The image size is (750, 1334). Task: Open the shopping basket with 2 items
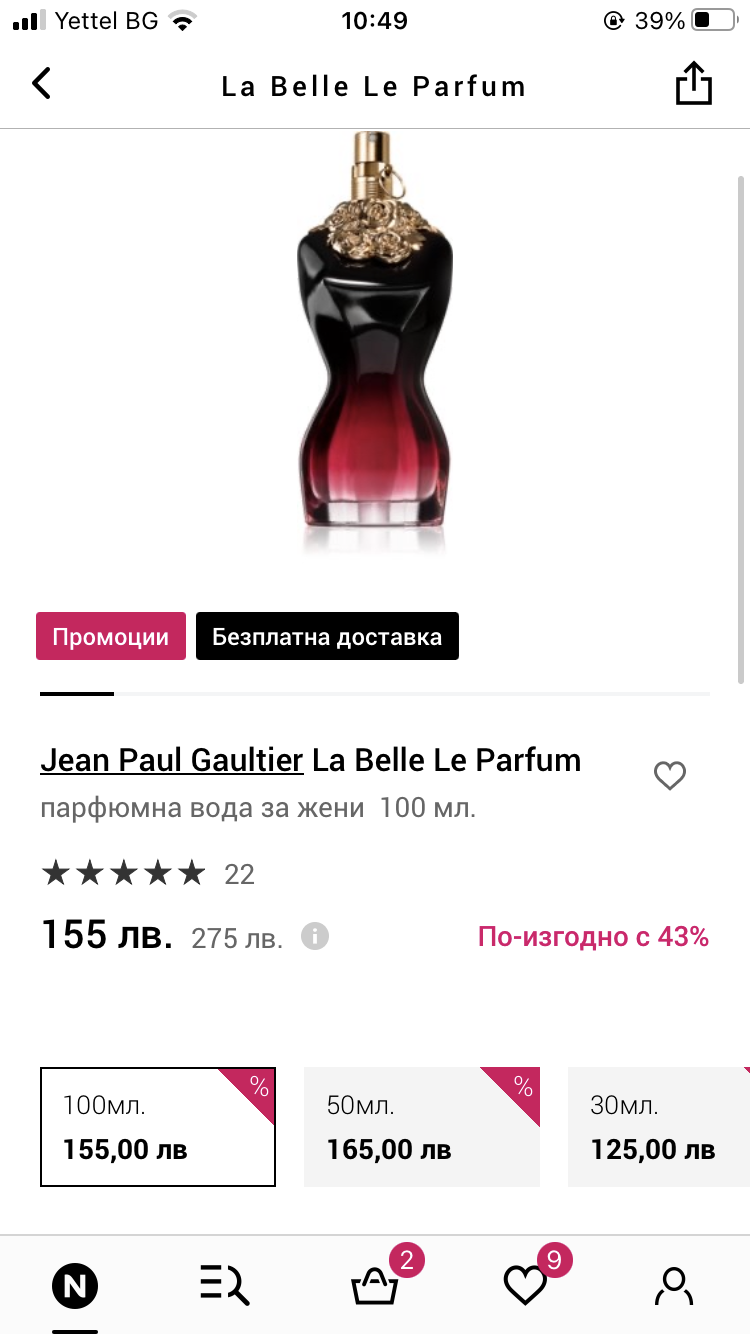click(375, 1286)
